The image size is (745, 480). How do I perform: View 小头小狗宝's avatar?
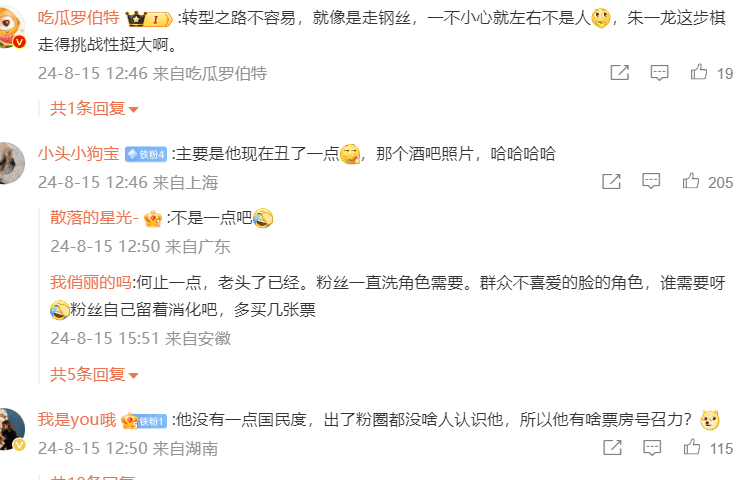10,160
